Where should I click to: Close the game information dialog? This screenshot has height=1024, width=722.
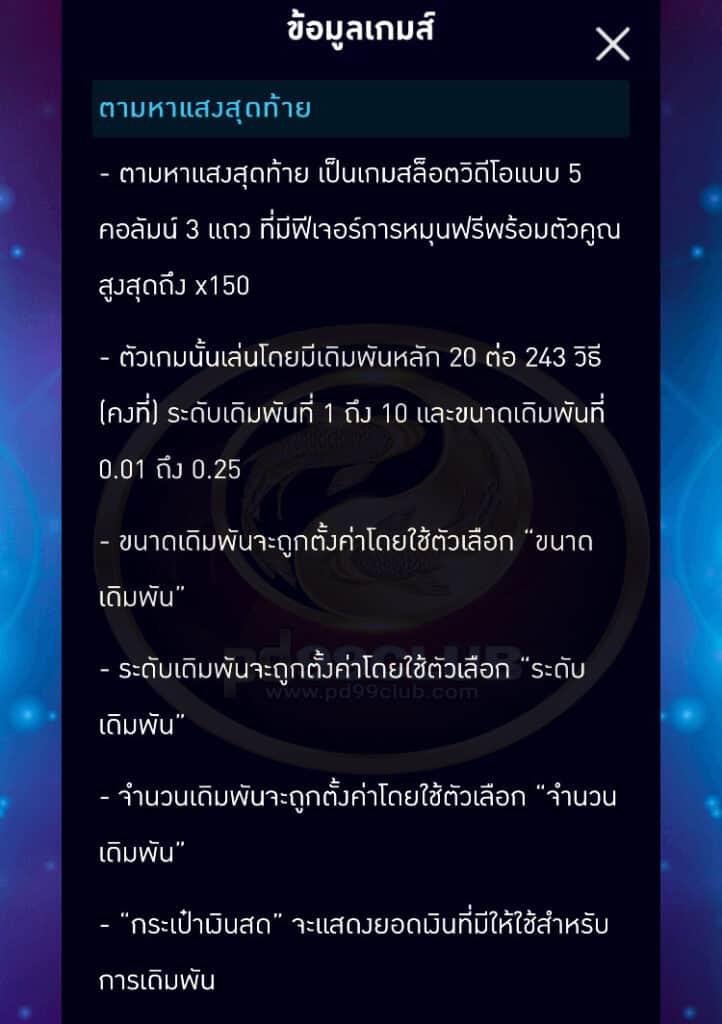(x=612, y=44)
